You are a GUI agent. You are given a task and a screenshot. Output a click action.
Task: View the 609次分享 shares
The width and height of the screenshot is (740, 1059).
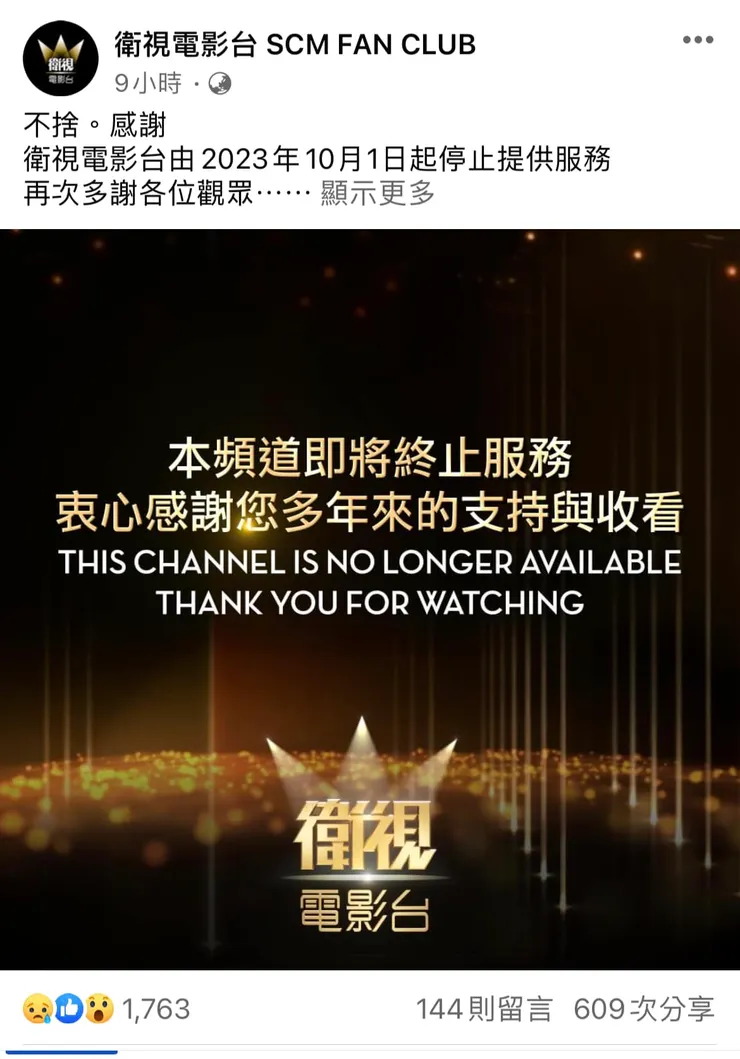pos(644,1009)
